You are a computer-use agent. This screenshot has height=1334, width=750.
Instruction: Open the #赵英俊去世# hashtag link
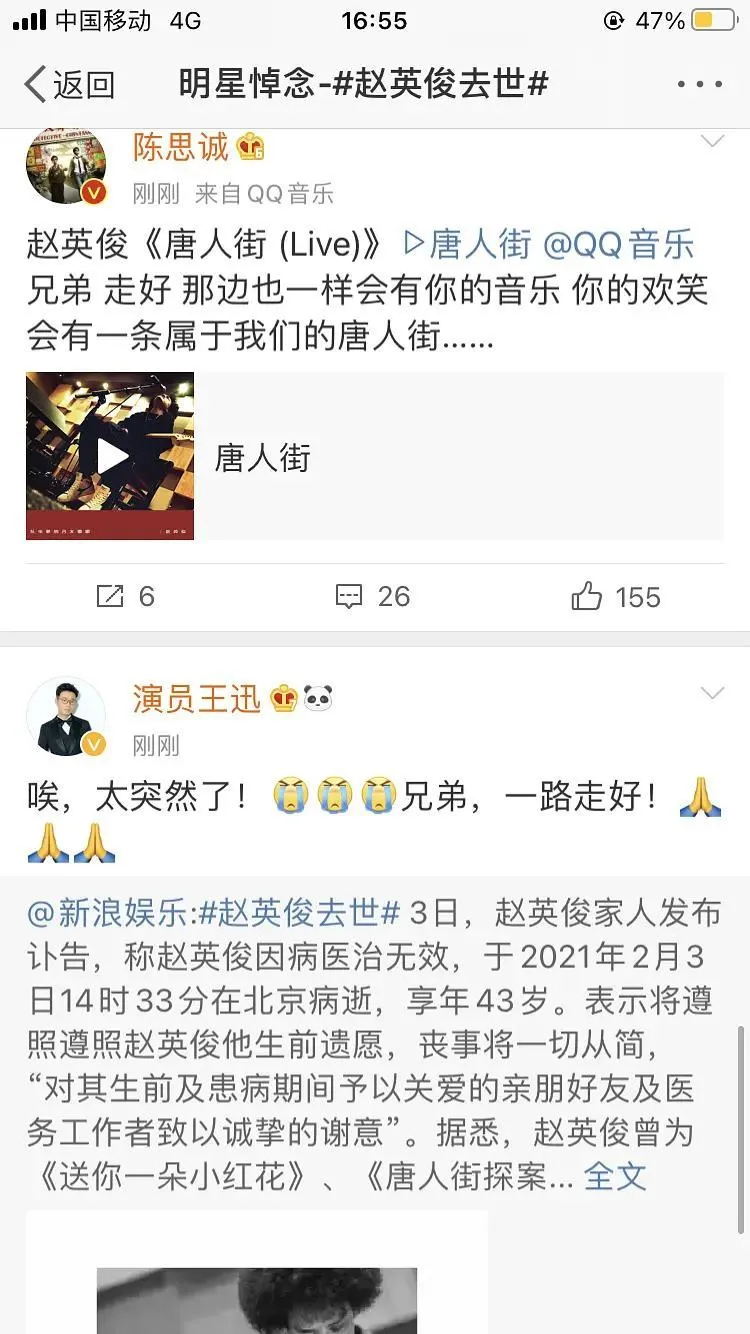coord(298,913)
